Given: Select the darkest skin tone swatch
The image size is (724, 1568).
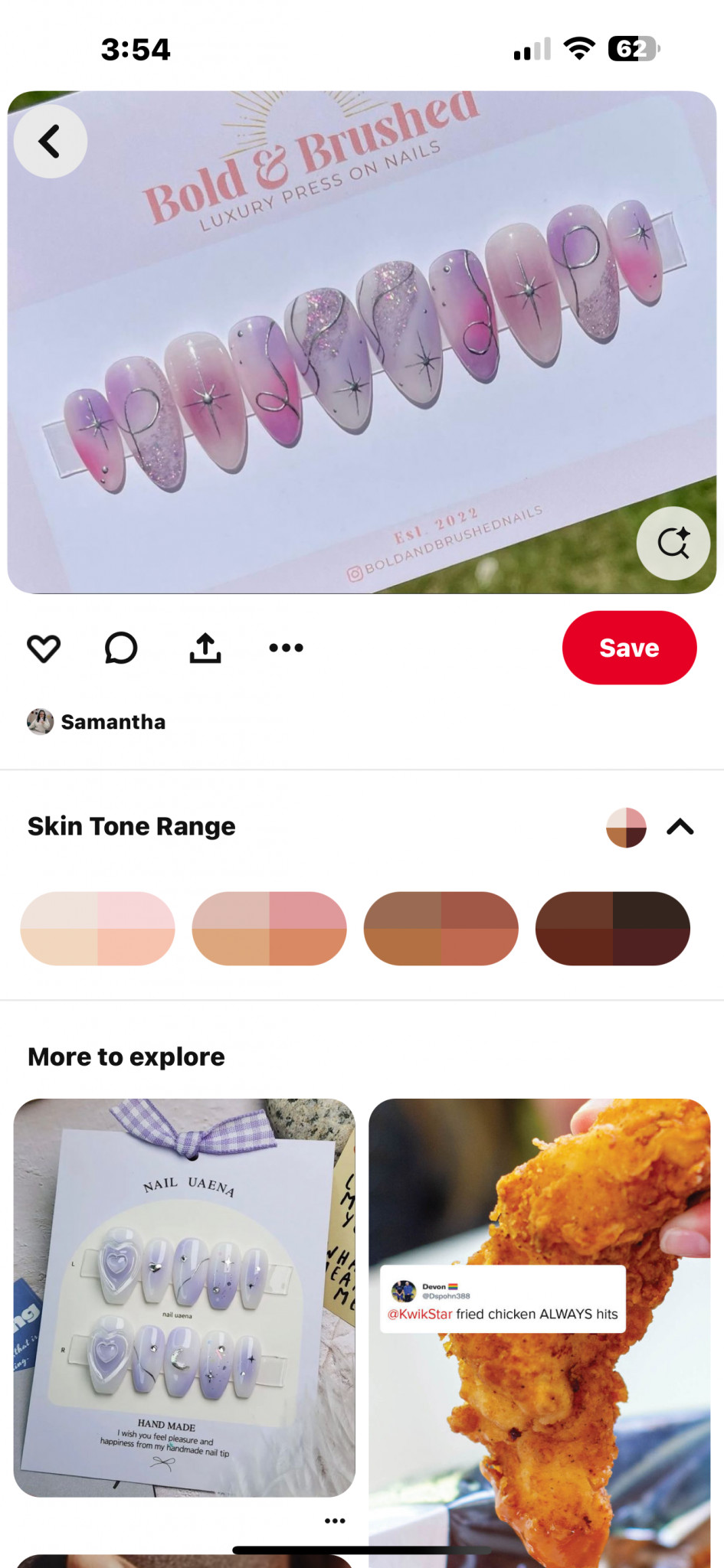Looking at the screenshot, I should [x=612, y=928].
